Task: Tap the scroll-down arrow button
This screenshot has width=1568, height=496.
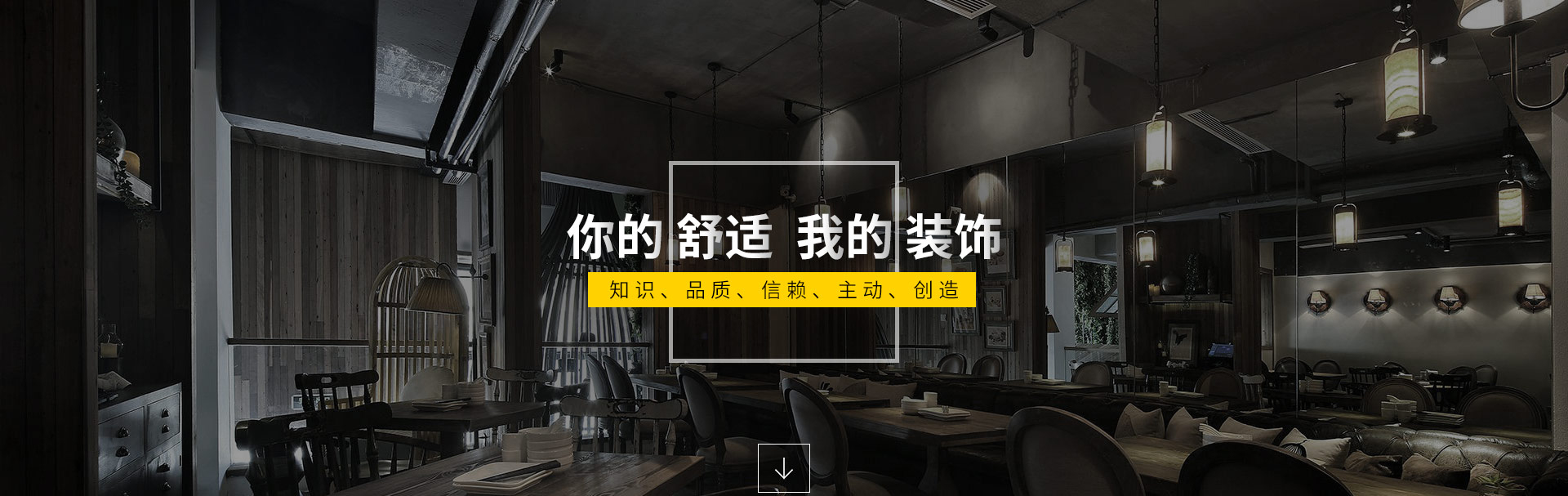Action: pos(783,468)
